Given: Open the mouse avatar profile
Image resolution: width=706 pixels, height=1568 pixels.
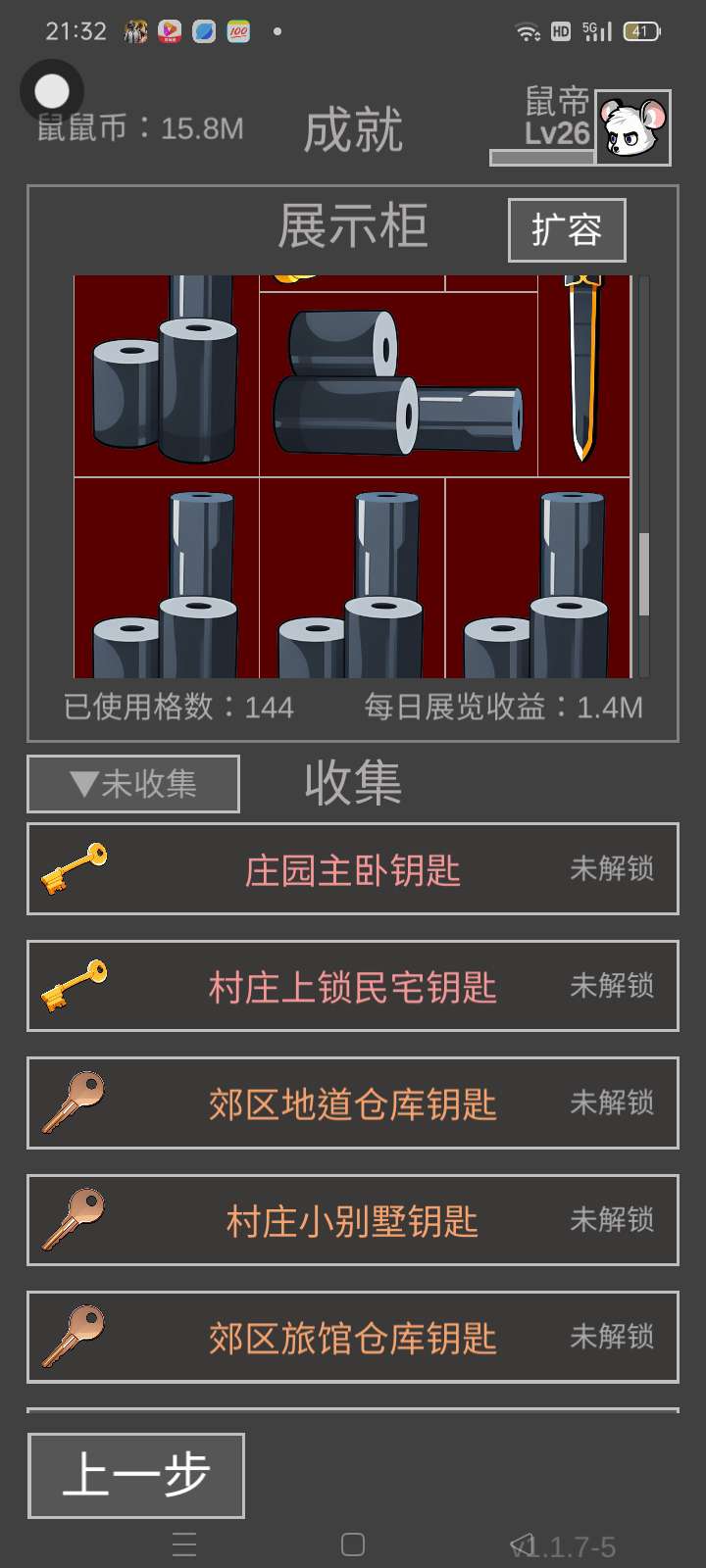Looking at the screenshot, I should [x=632, y=127].
